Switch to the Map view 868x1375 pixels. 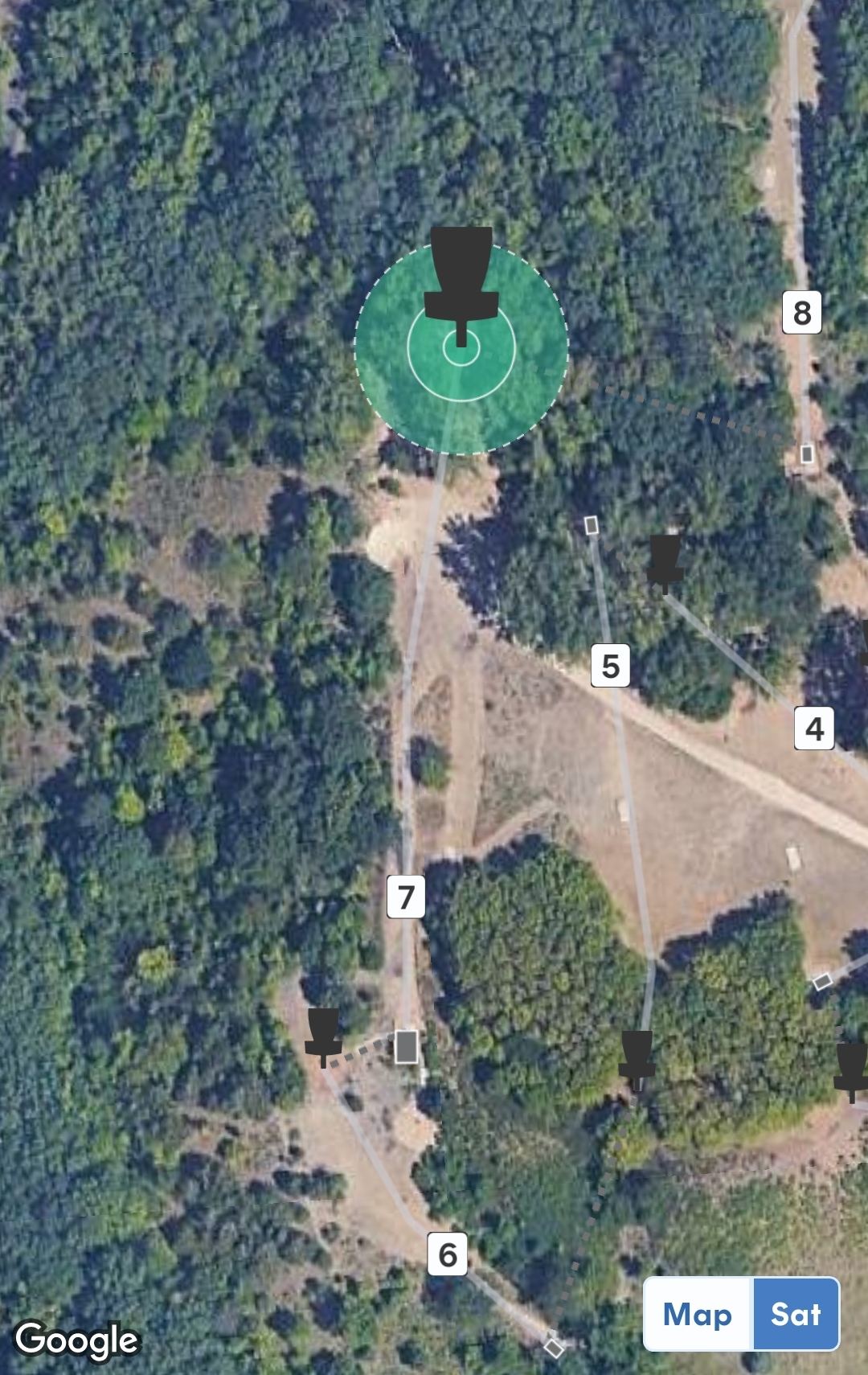click(x=698, y=1315)
